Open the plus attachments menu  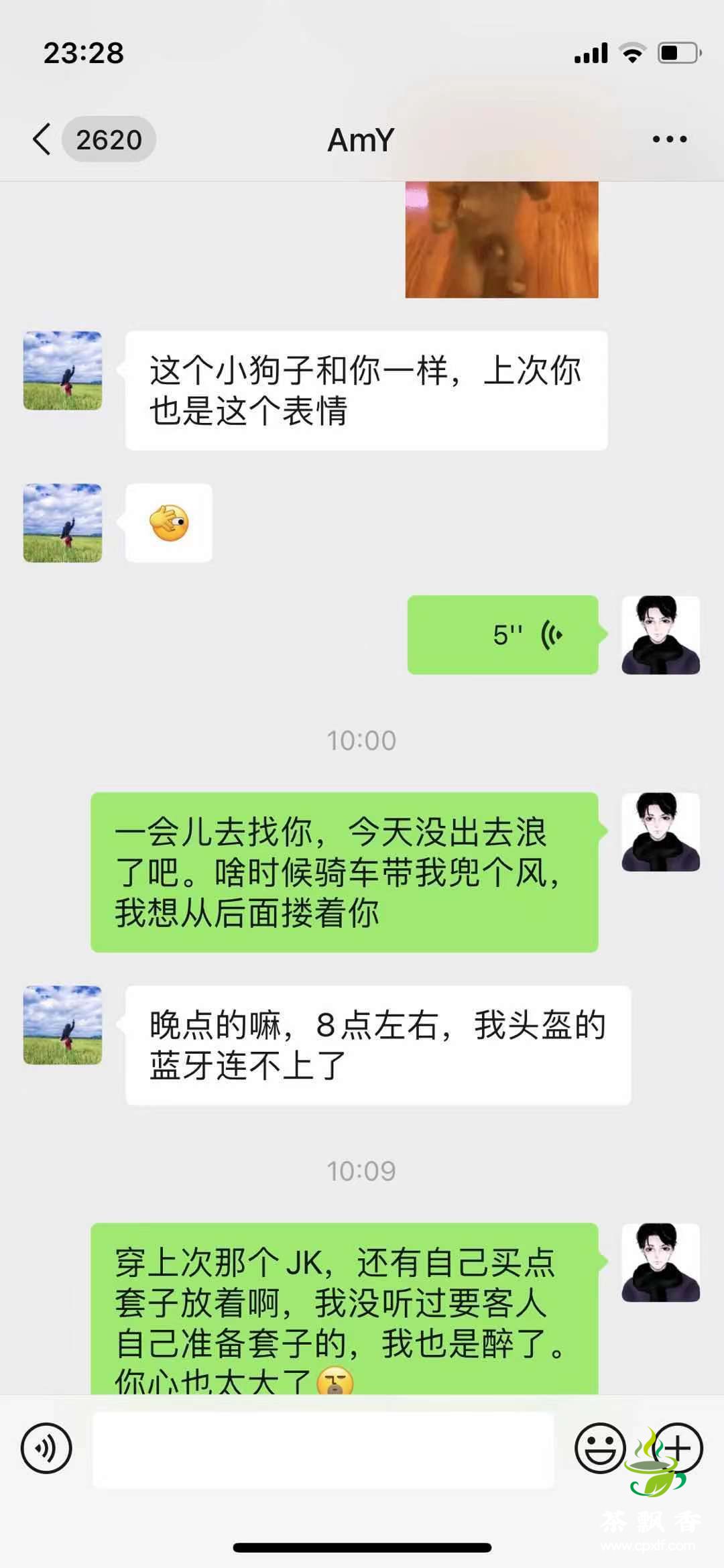pos(678,1448)
